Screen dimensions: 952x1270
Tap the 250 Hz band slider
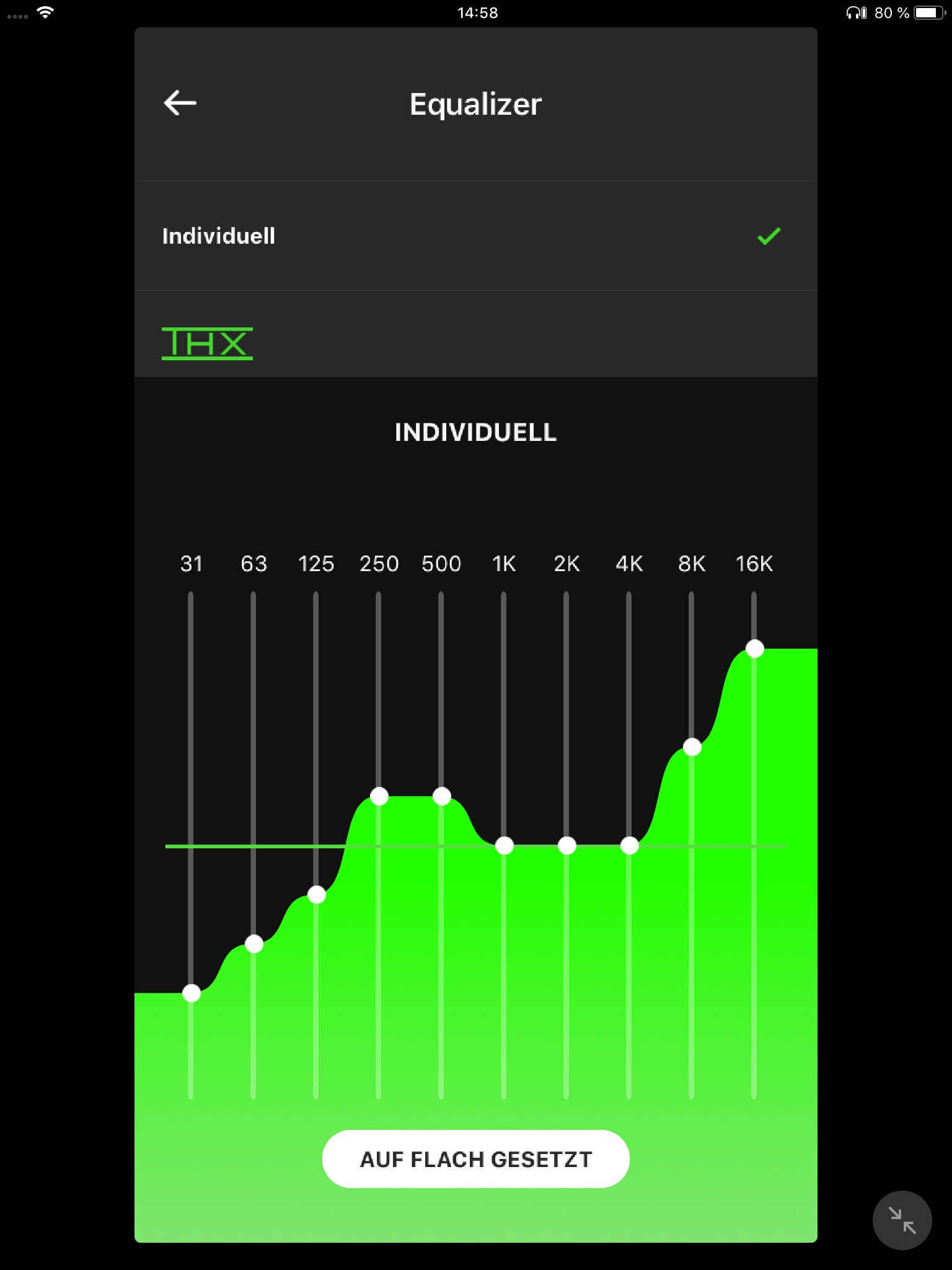point(379,796)
